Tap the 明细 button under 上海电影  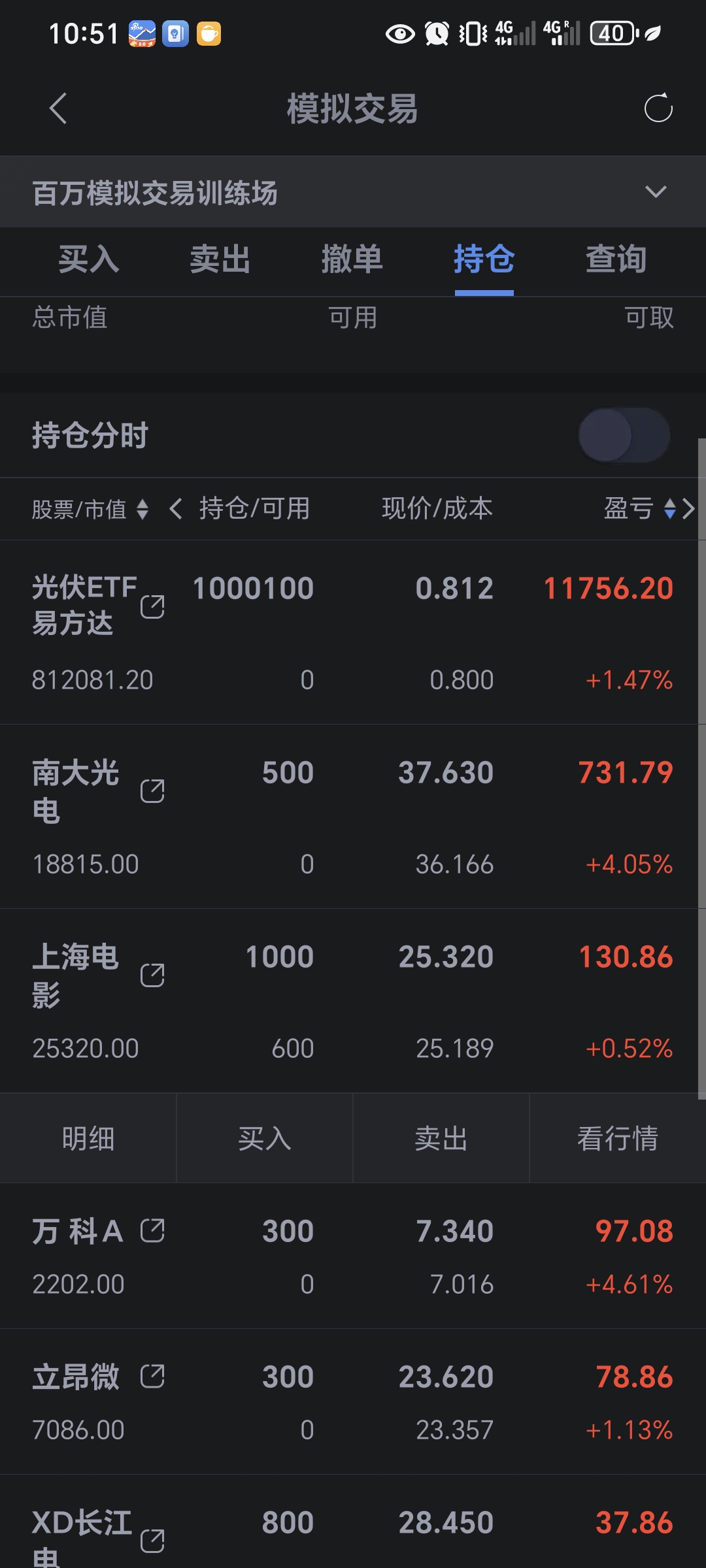pyautogui.click(x=88, y=1138)
